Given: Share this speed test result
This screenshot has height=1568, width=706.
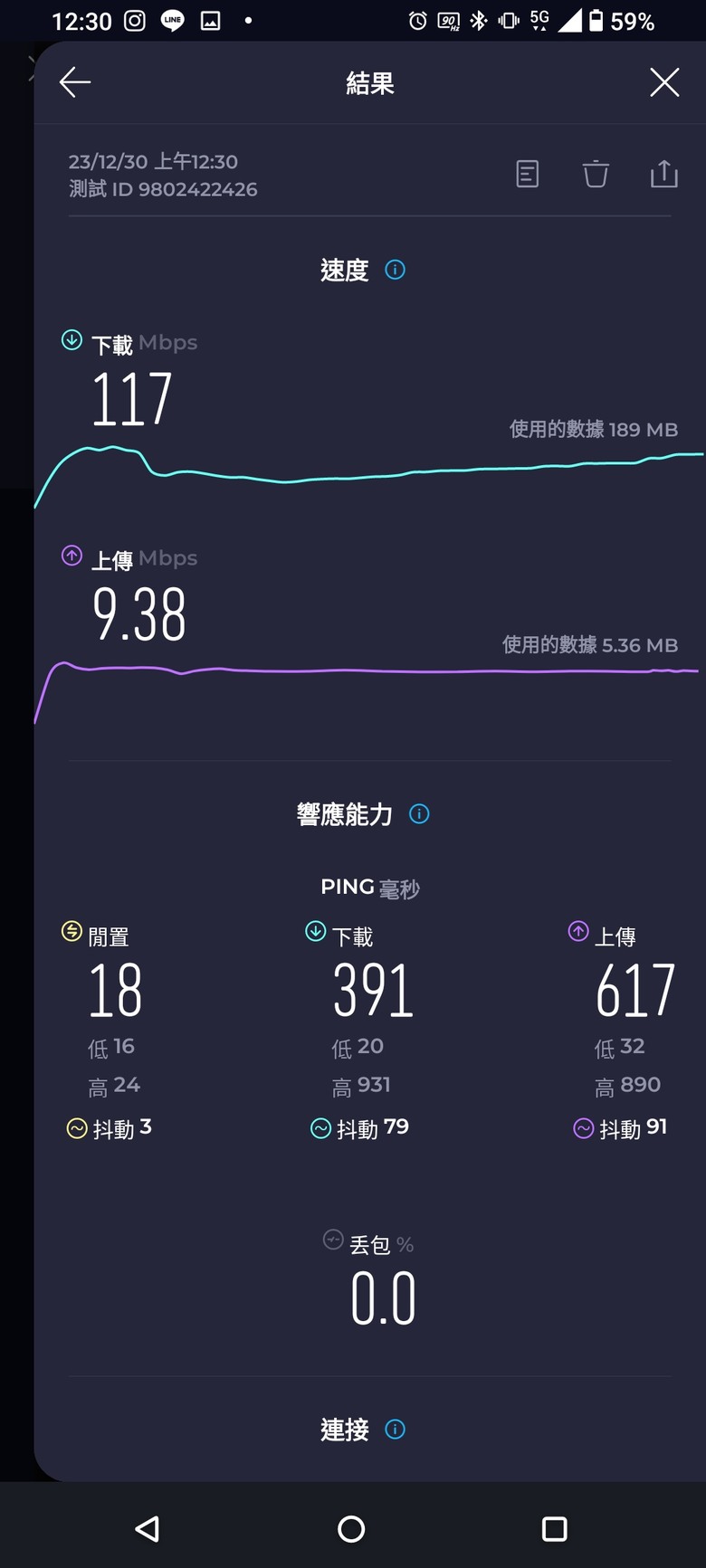Looking at the screenshot, I should pos(664,174).
